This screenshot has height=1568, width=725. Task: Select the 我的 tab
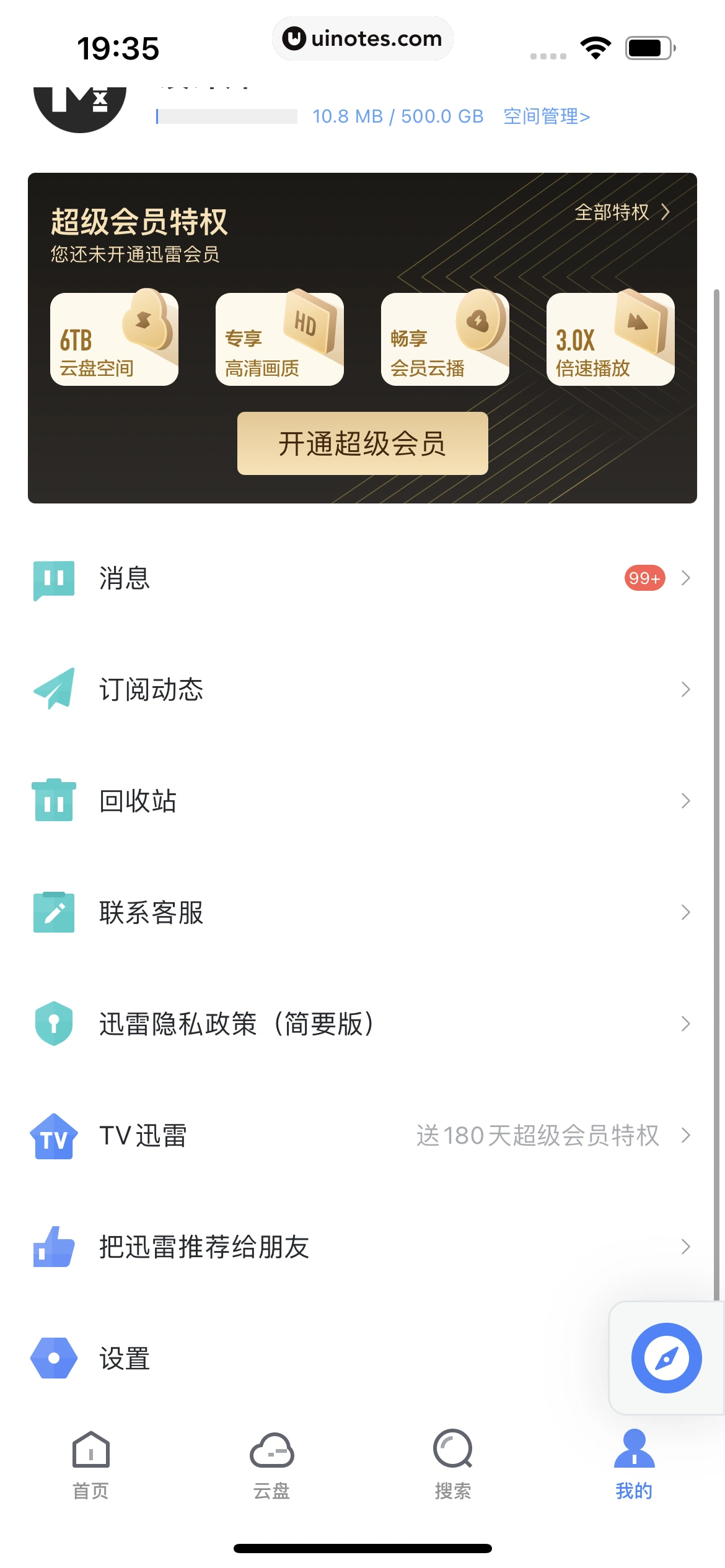634,1464
